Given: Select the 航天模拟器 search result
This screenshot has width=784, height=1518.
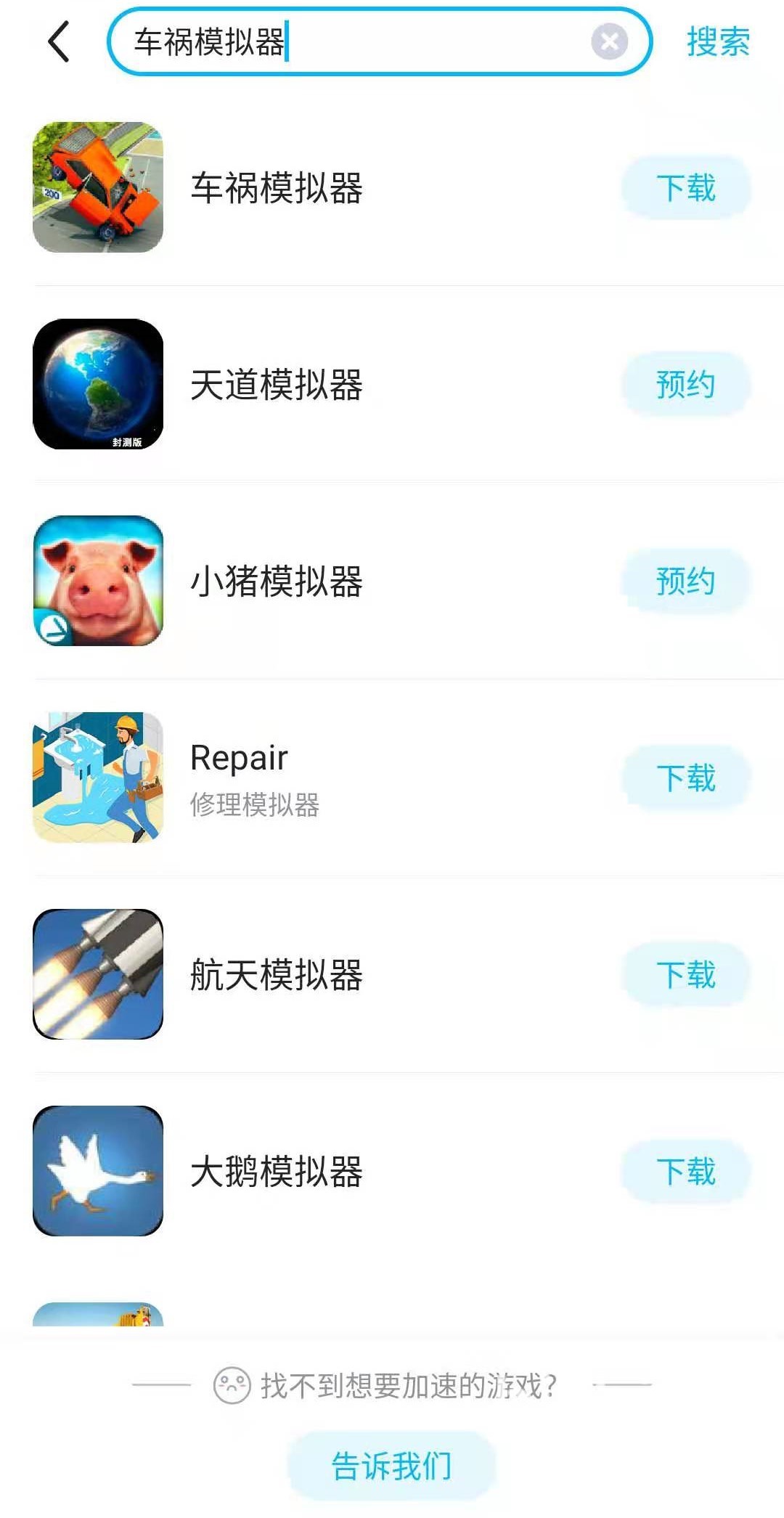Looking at the screenshot, I should [276, 974].
